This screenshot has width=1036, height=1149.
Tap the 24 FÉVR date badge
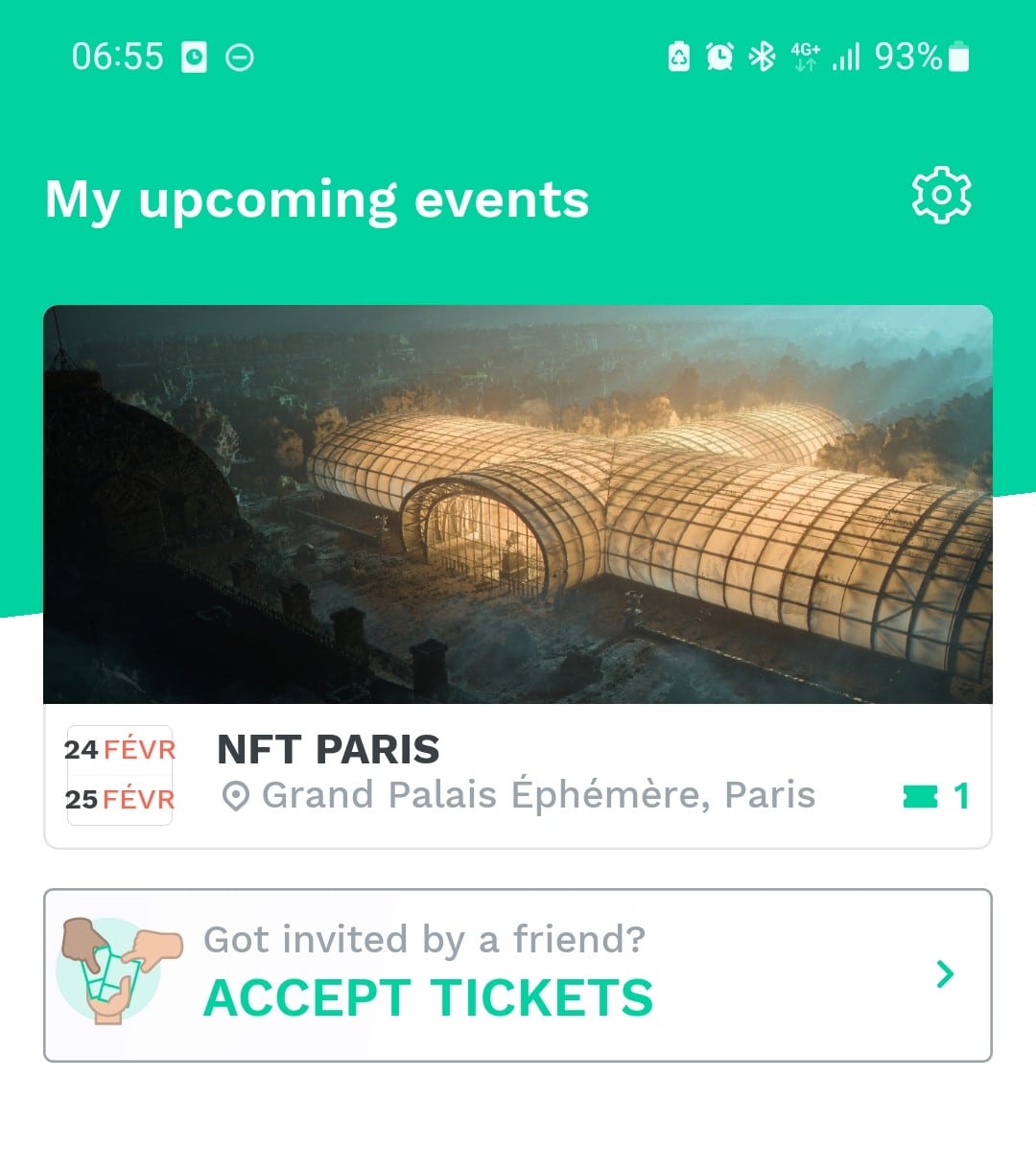click(x=119, y=749)
